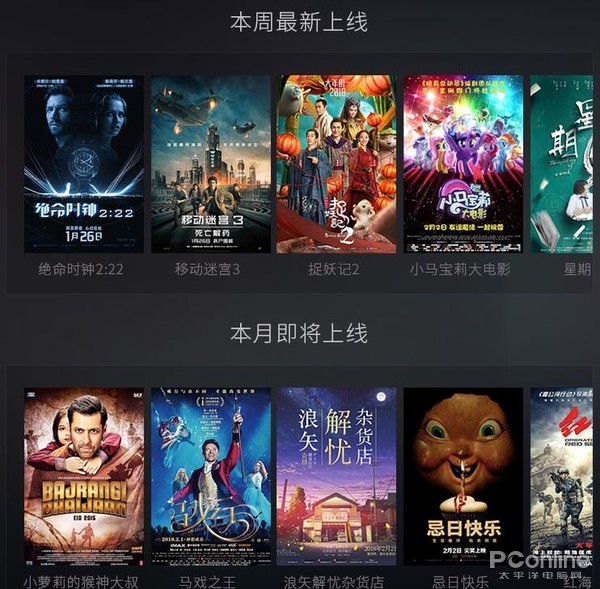View 浪矢解忧杂货店 movie details

(x=336, y=476)
